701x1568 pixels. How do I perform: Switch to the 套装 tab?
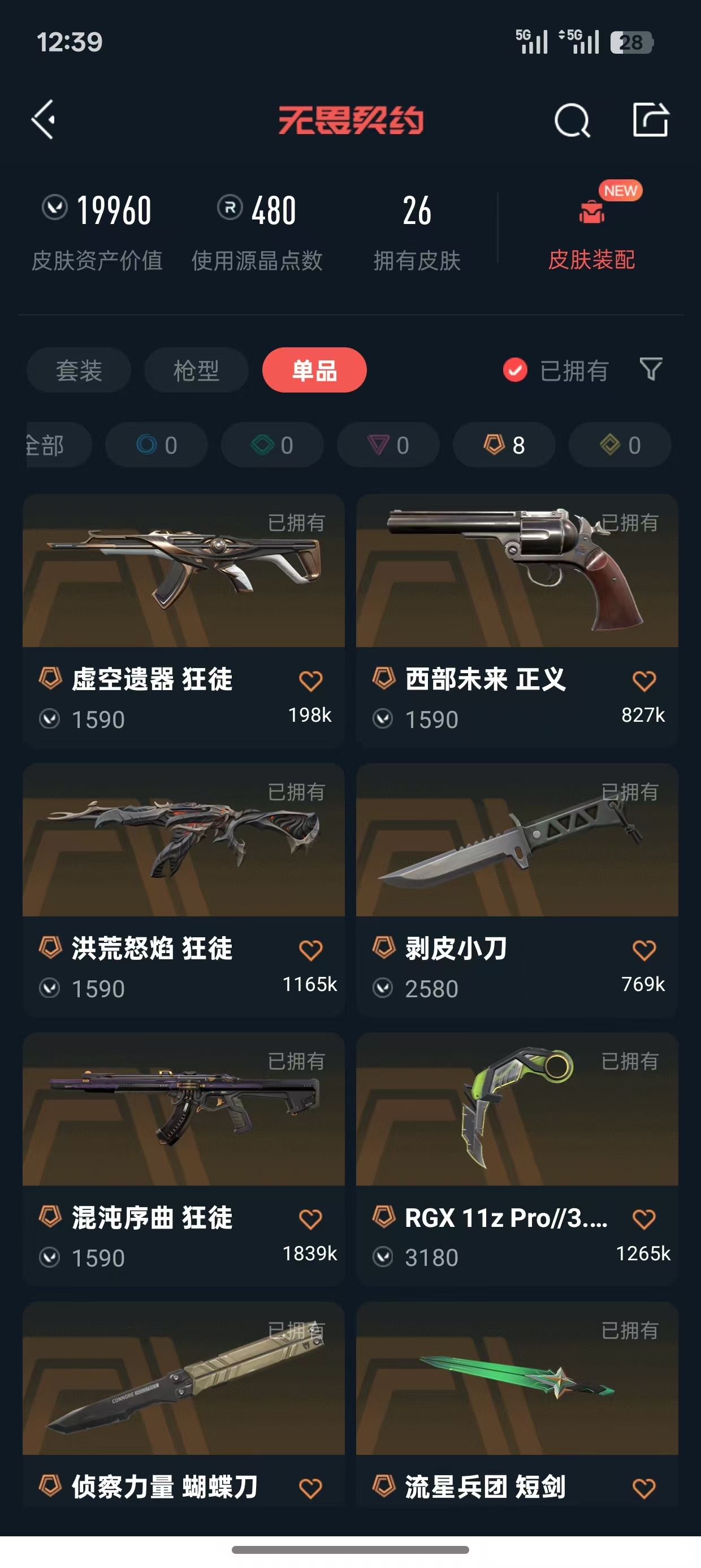(79, 370)
